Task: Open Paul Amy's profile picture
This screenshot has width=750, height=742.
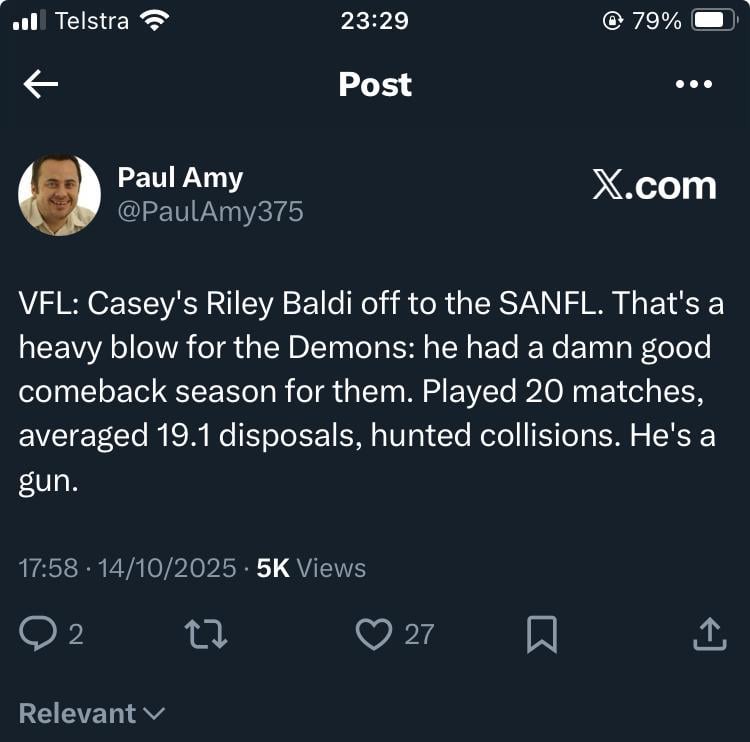Action: 59,195
